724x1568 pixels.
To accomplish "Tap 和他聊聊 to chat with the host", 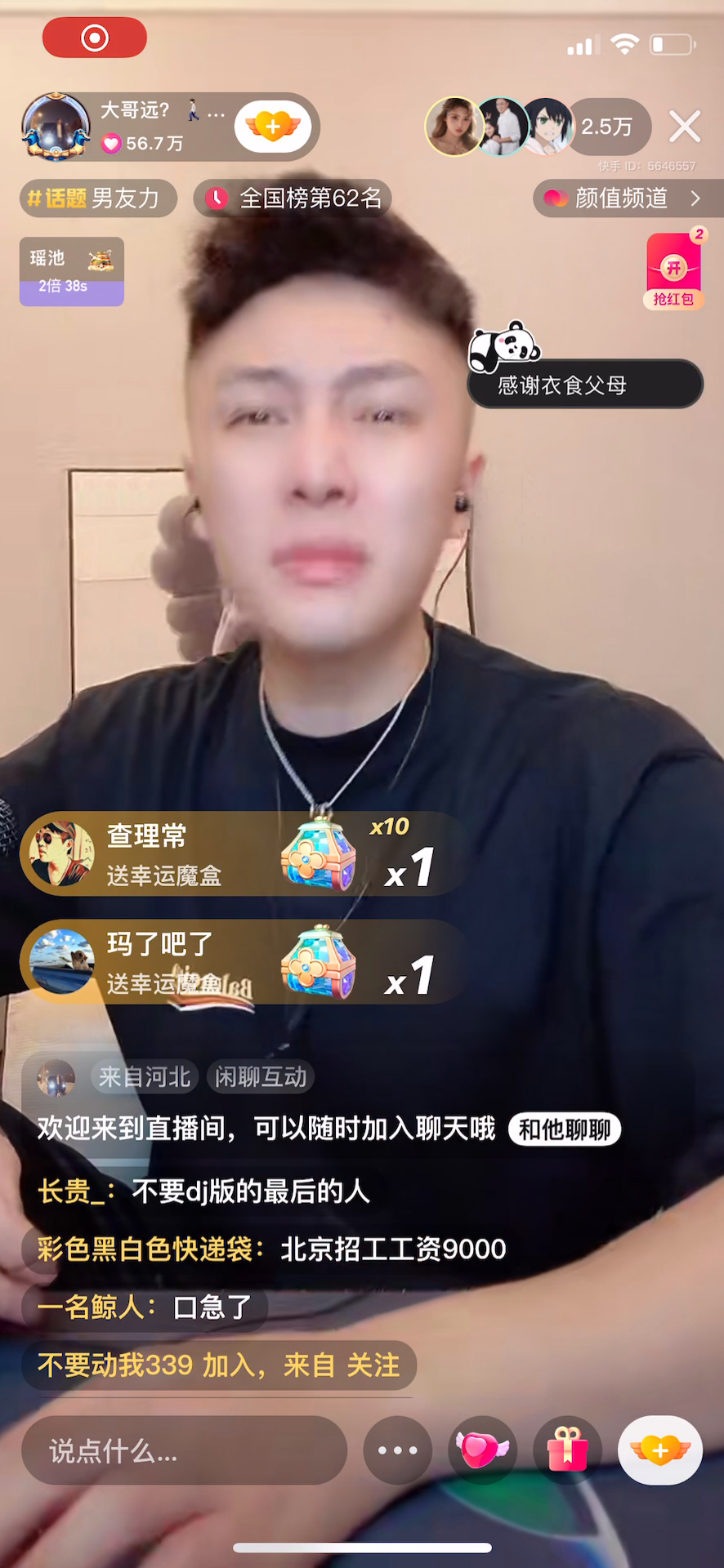I will click(x=565, y=1129).
